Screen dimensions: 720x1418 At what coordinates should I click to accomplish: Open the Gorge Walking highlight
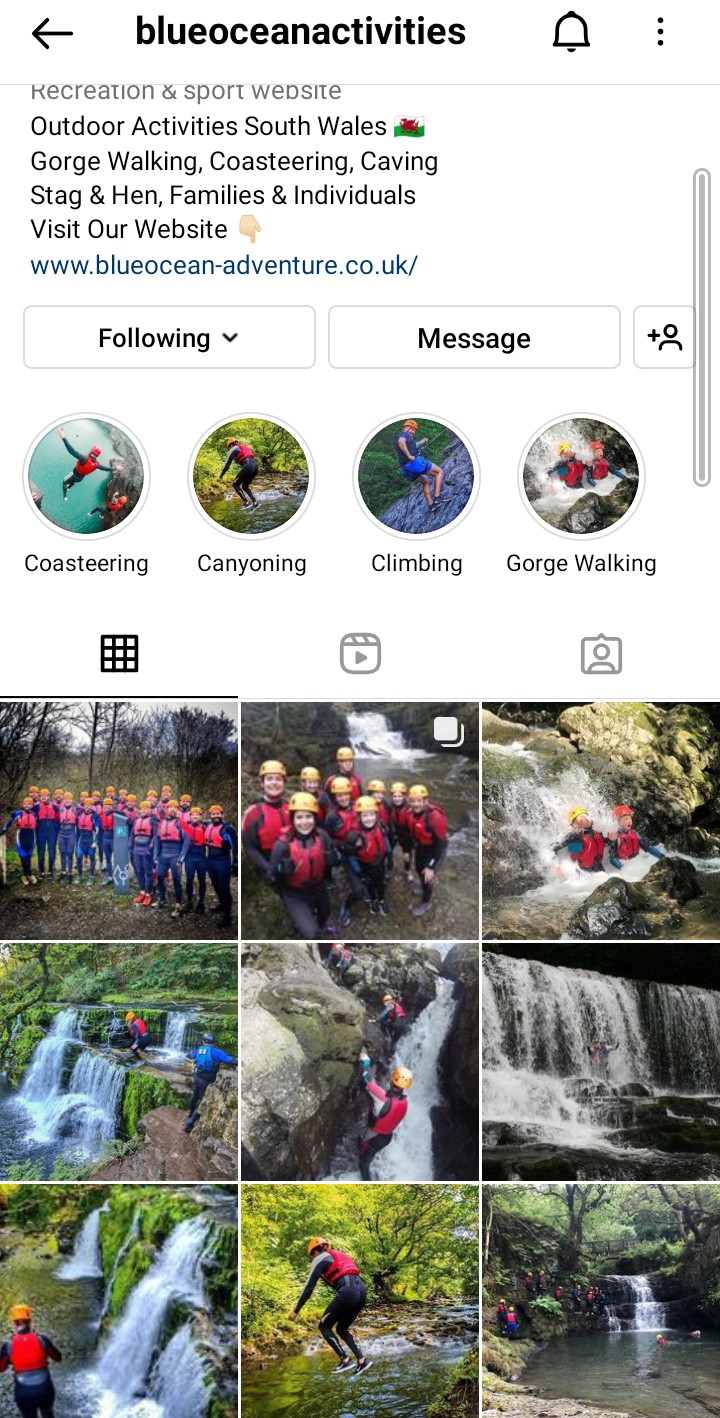(581, 477)
